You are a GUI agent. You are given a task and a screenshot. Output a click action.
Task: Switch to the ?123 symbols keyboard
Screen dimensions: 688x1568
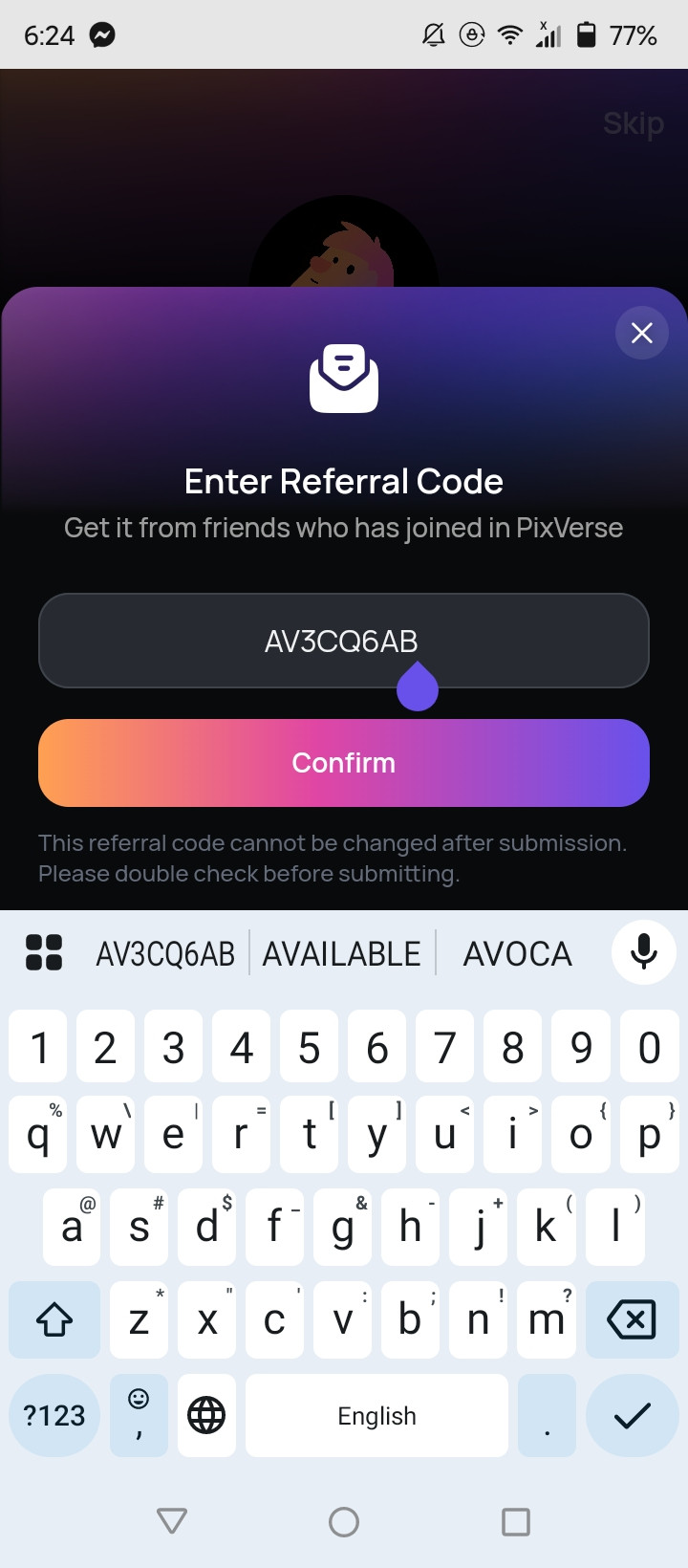(x=54, y=1416)
